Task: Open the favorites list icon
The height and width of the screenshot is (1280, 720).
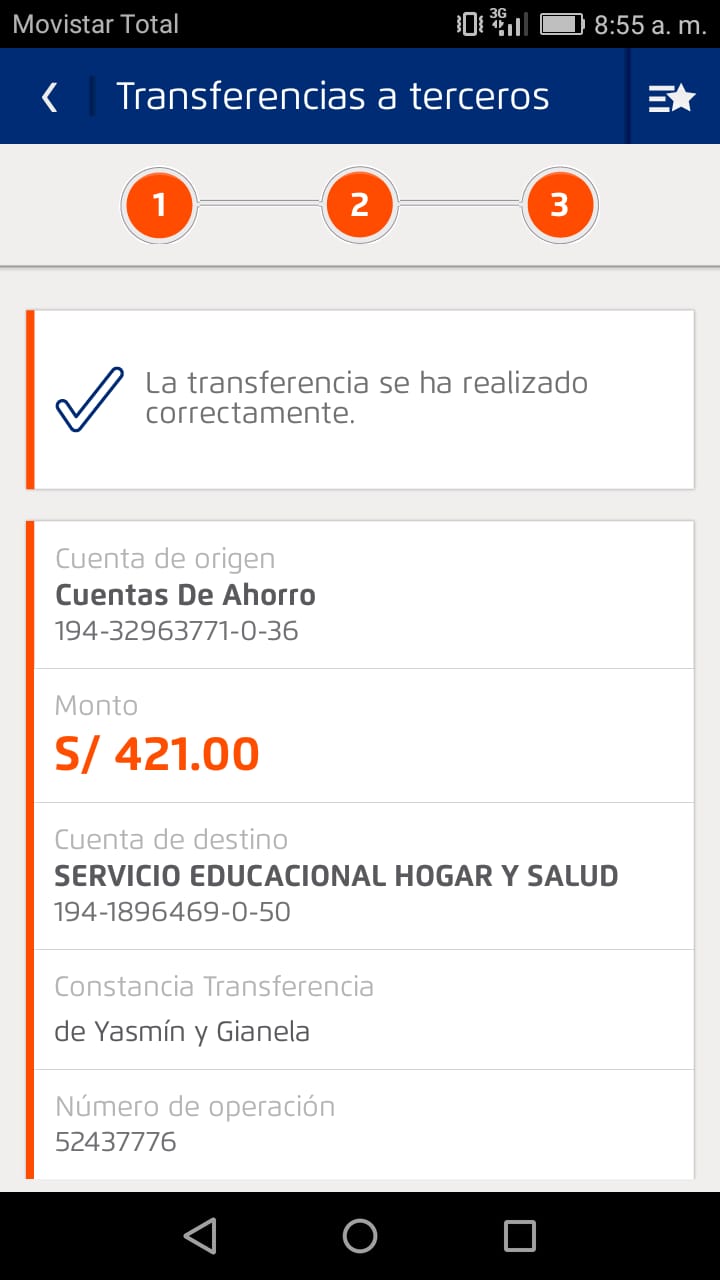Action: tap(671, 97)
